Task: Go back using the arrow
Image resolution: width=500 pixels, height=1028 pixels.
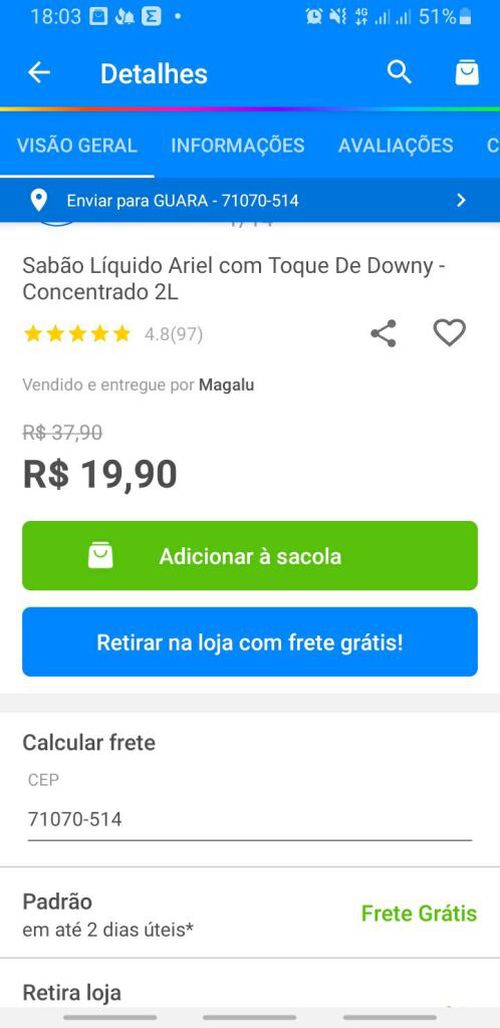Action: click(x=39, y=73)
